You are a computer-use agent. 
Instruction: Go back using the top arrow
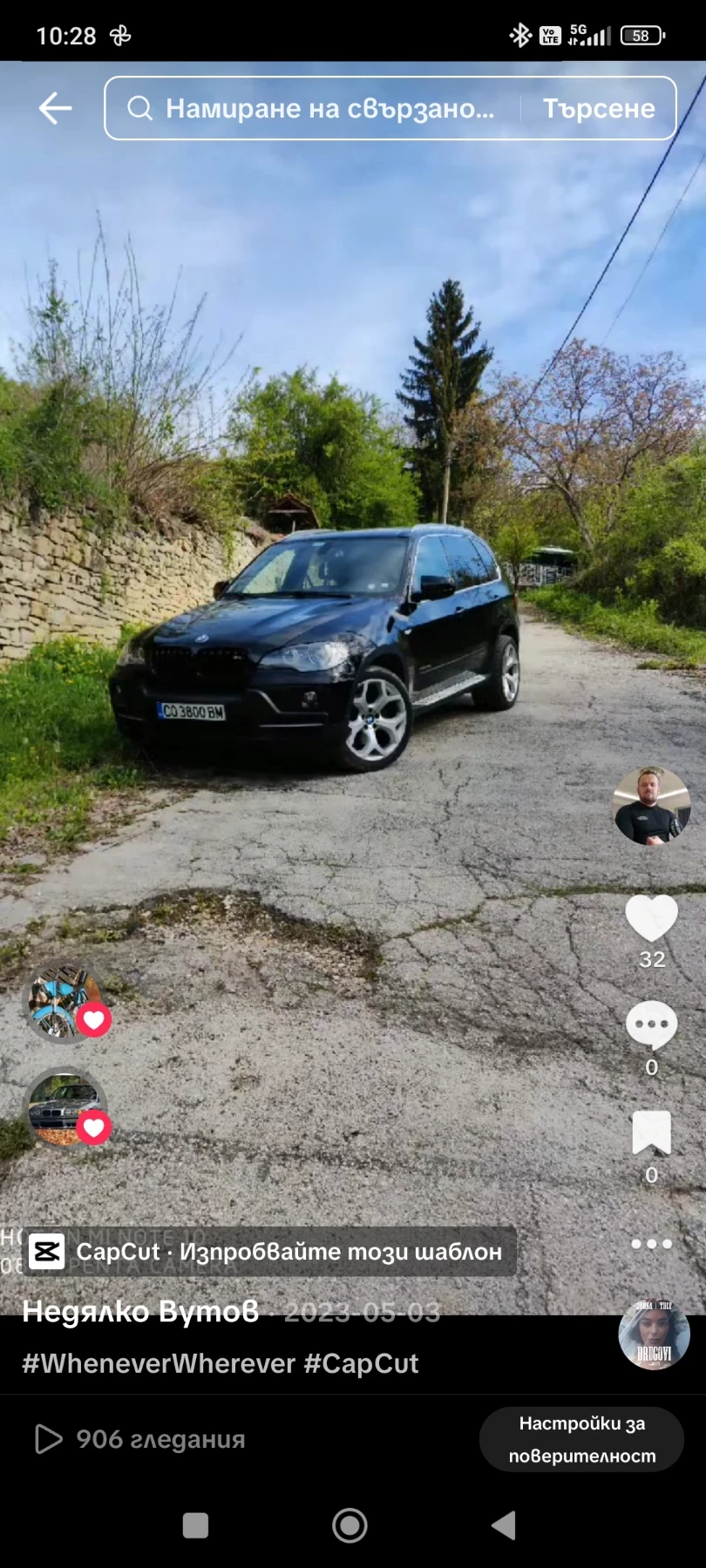55,108
